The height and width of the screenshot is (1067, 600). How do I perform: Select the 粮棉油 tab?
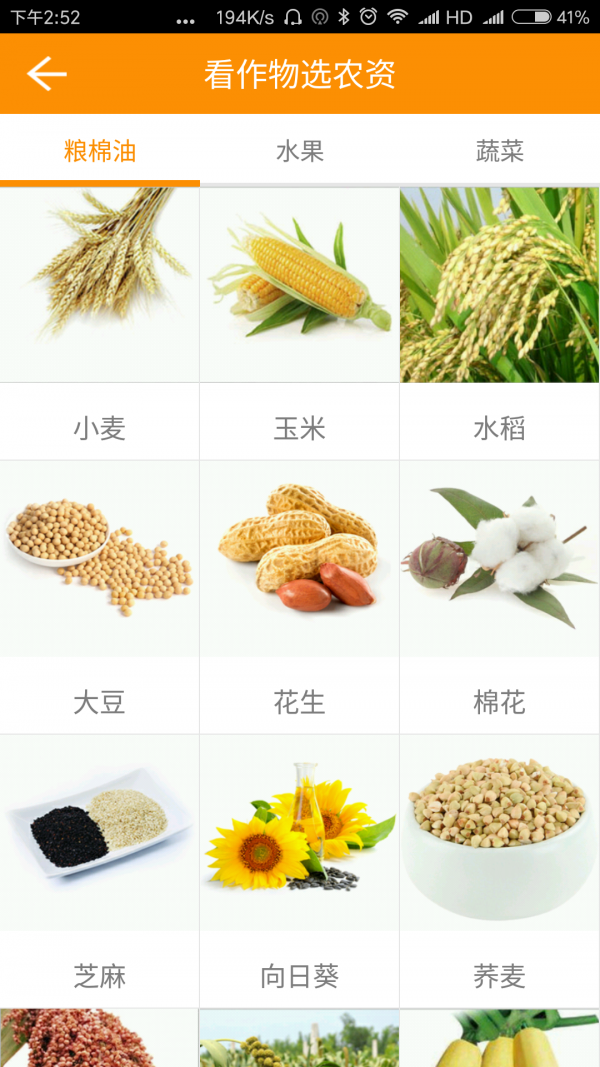[x=100, y=151]
